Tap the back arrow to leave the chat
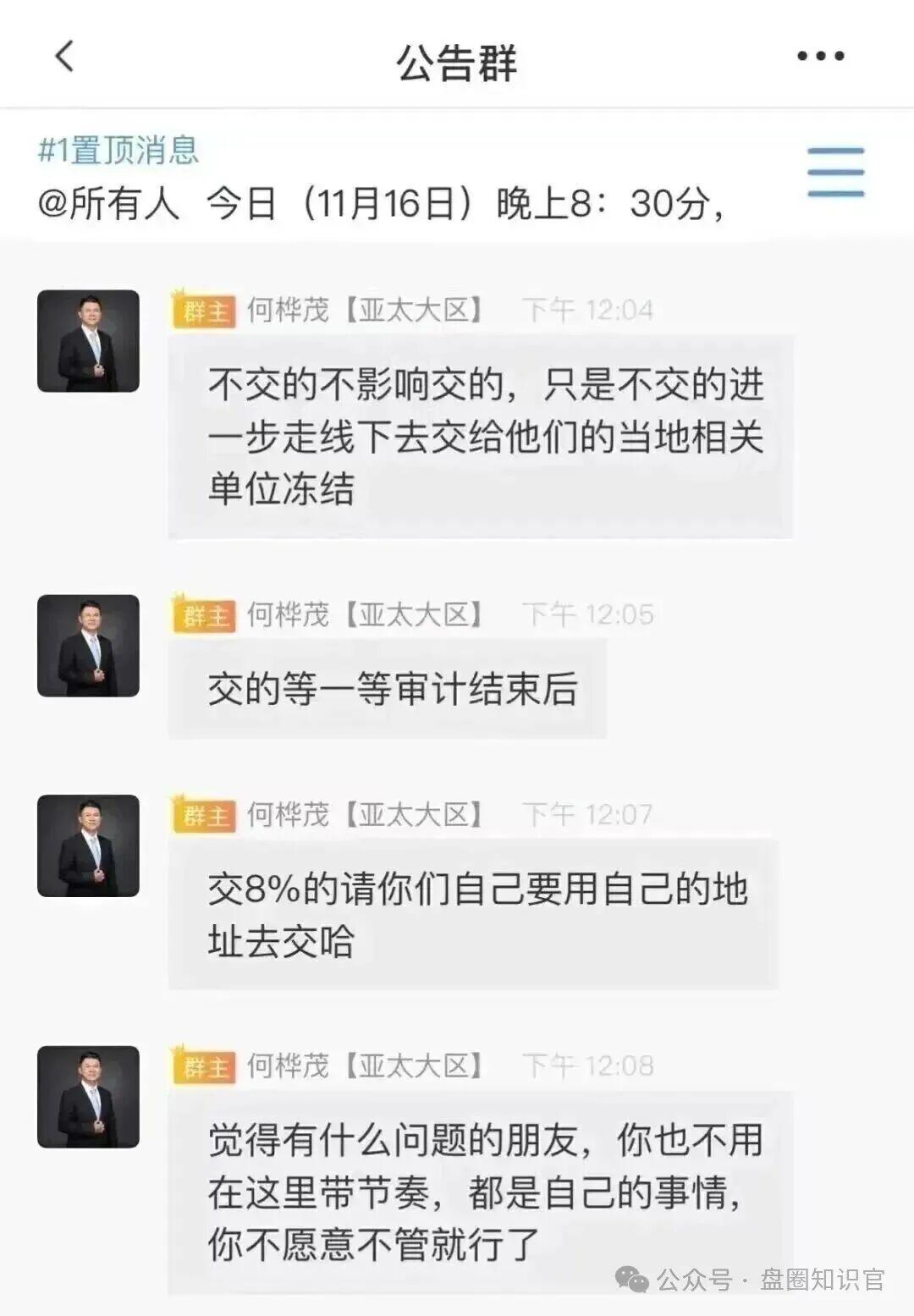Viewport: 914px width, 1316px height. click(x=63, y=58)
